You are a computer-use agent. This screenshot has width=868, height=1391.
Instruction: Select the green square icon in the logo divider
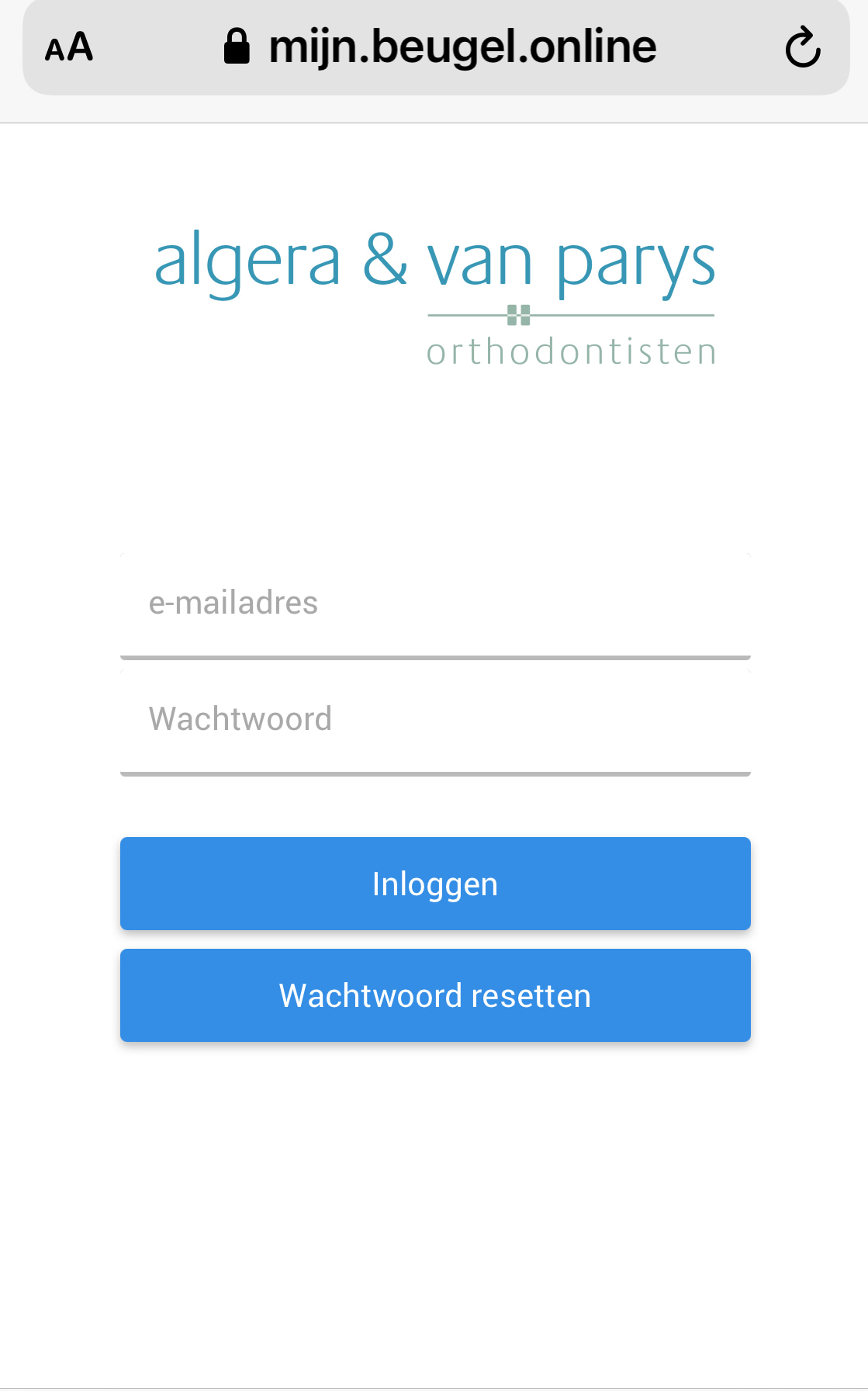tap(518, 314)
